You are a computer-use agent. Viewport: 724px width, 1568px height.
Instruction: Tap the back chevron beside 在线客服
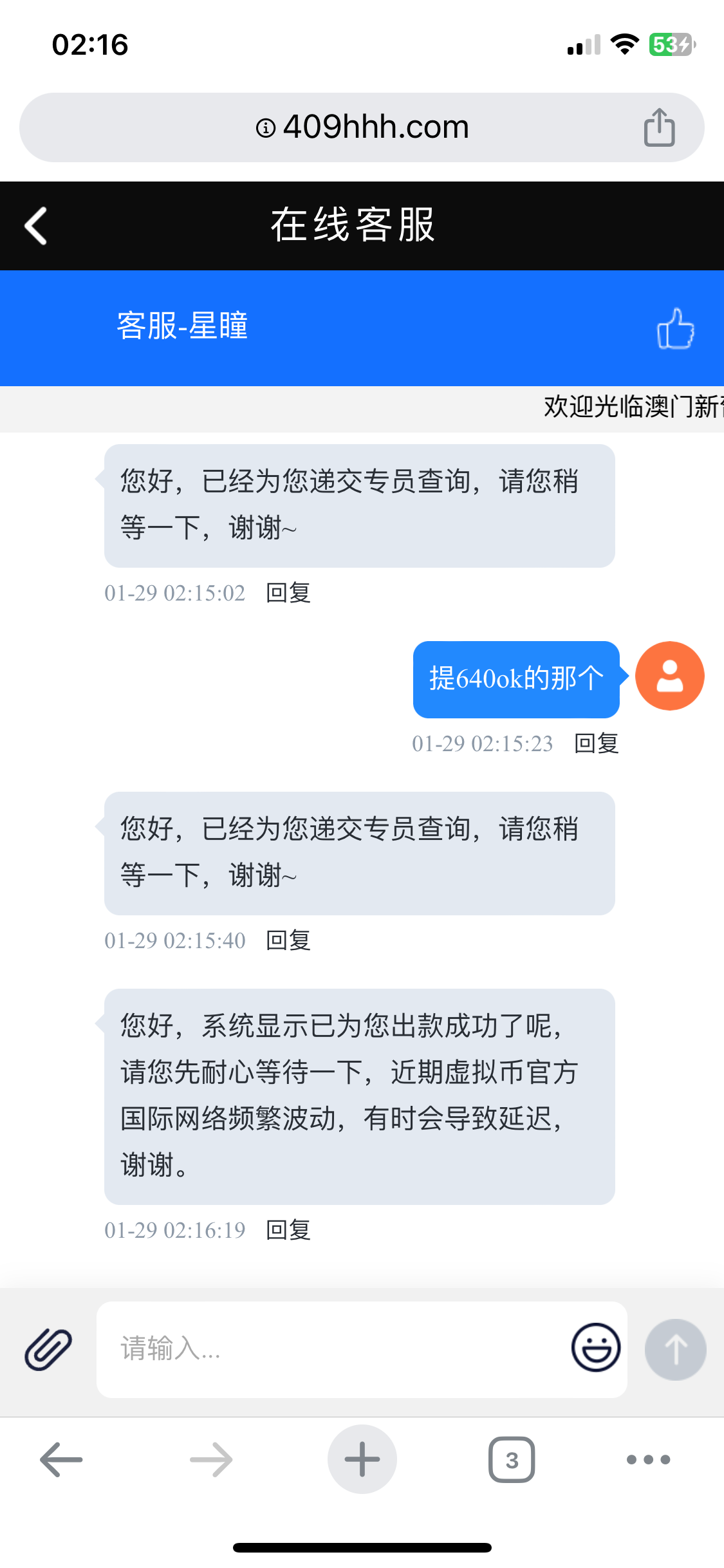point(35,225)
